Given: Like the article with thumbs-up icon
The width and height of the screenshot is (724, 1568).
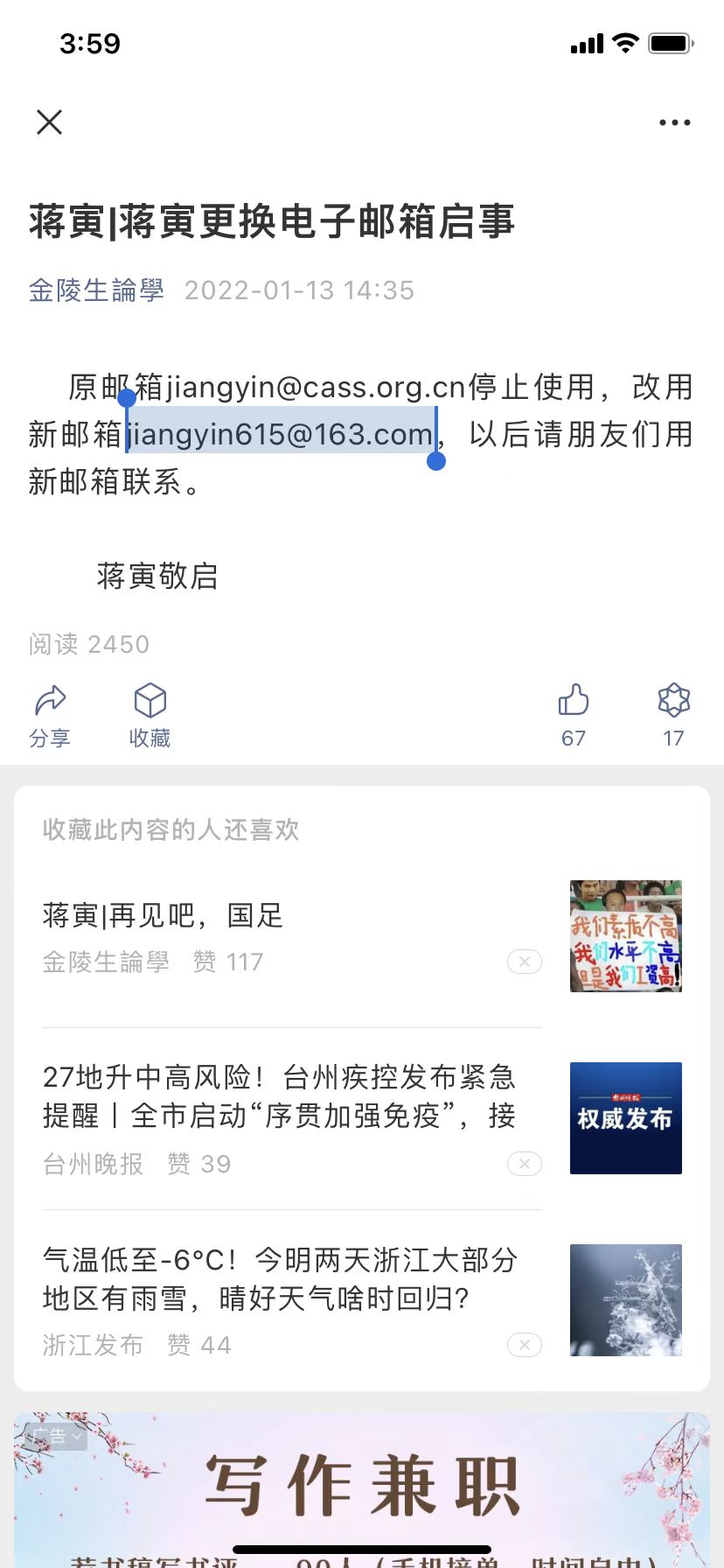Looking at the screenshot, I should tap(574, 717).
